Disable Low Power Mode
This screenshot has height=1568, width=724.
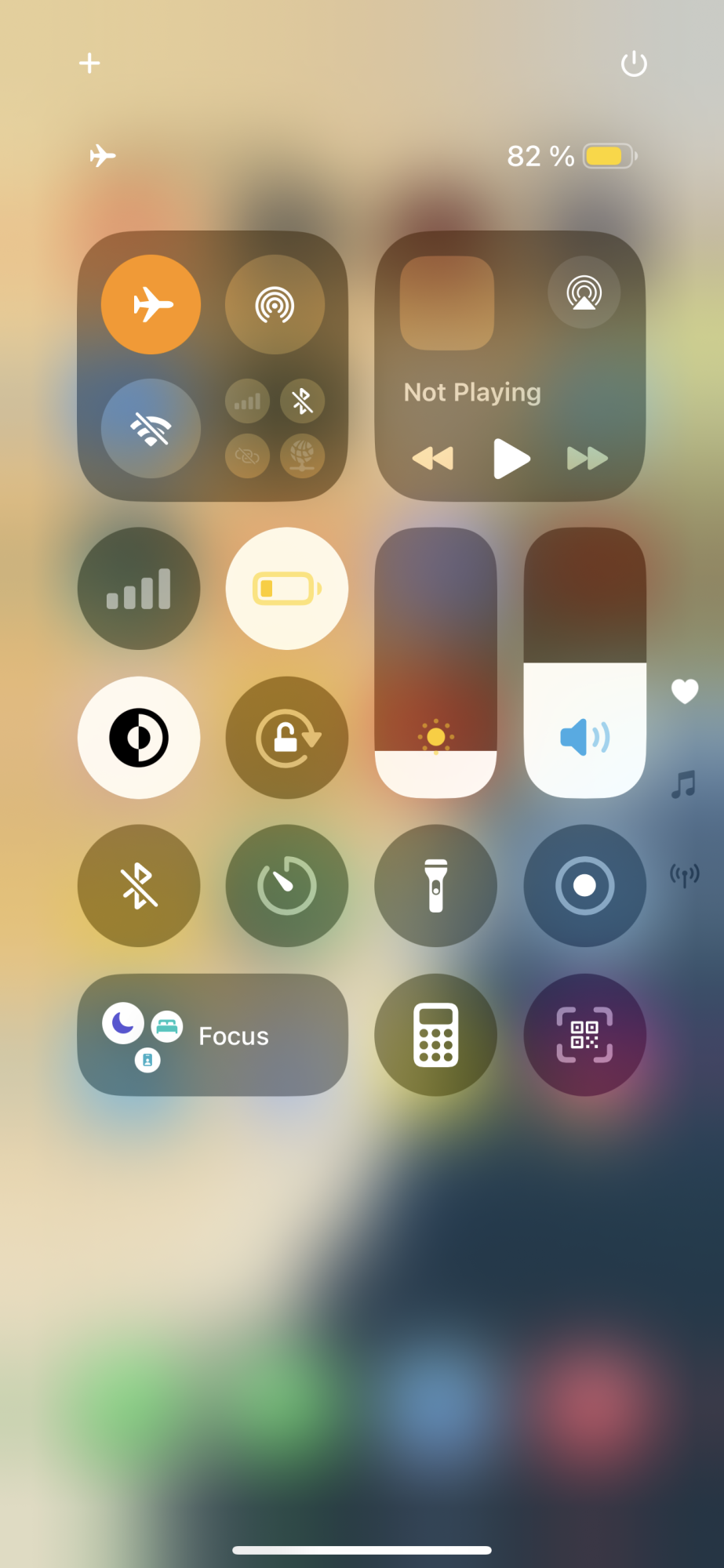point(287,588)
